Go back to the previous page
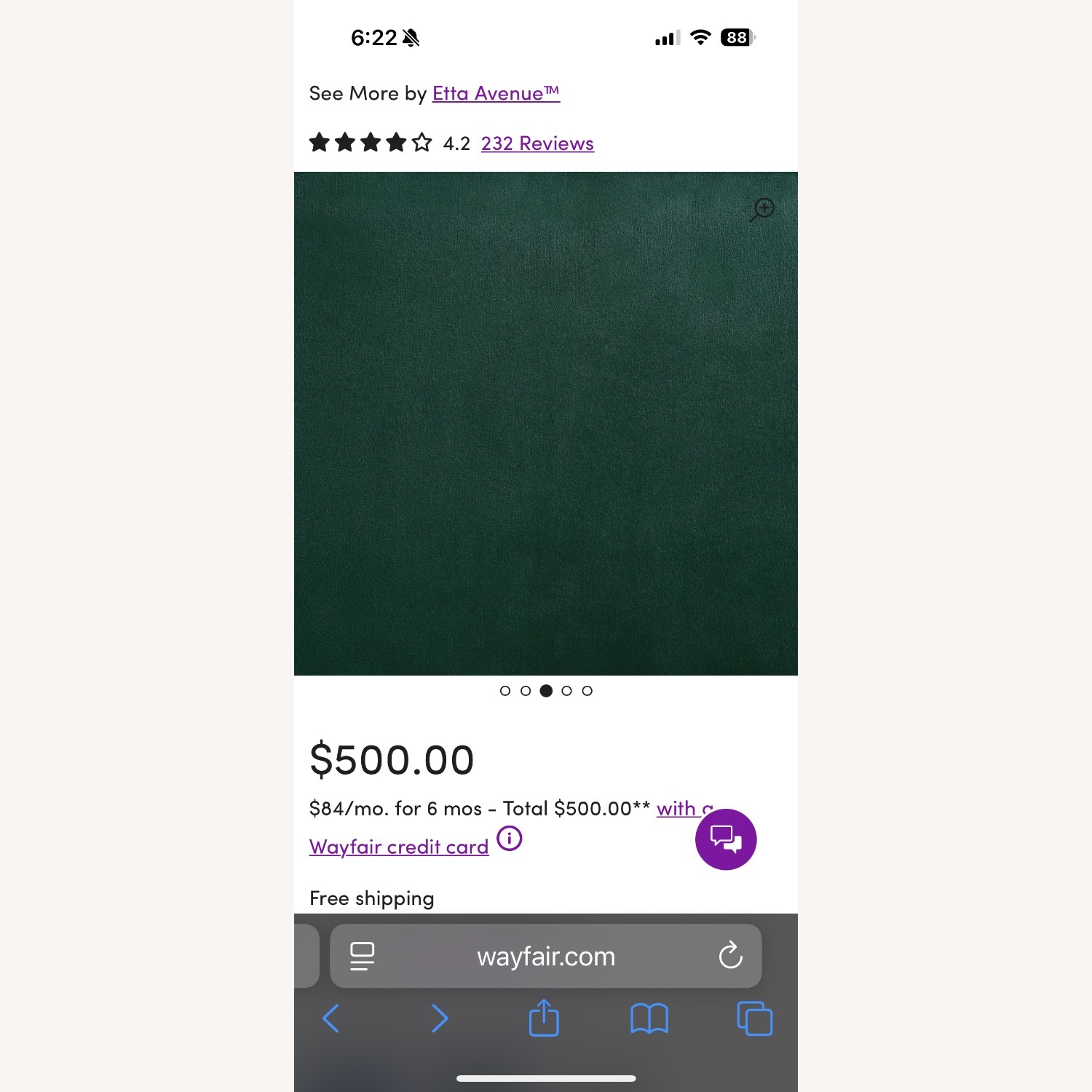This screenshot has height=1092, width=1092. click(331, 1018)
